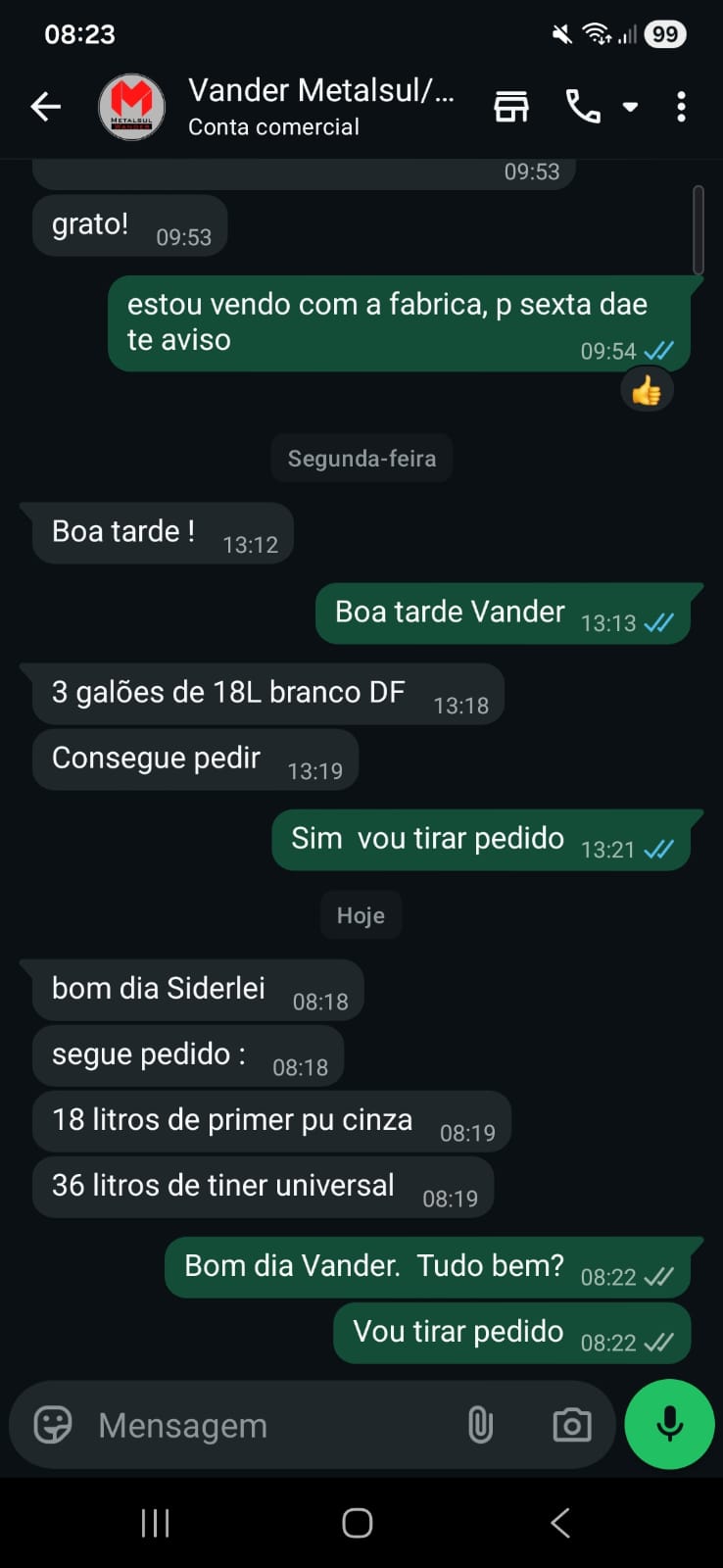Open the emoji and sticker picker
723x1568 pixels.
pos(53,1425)
